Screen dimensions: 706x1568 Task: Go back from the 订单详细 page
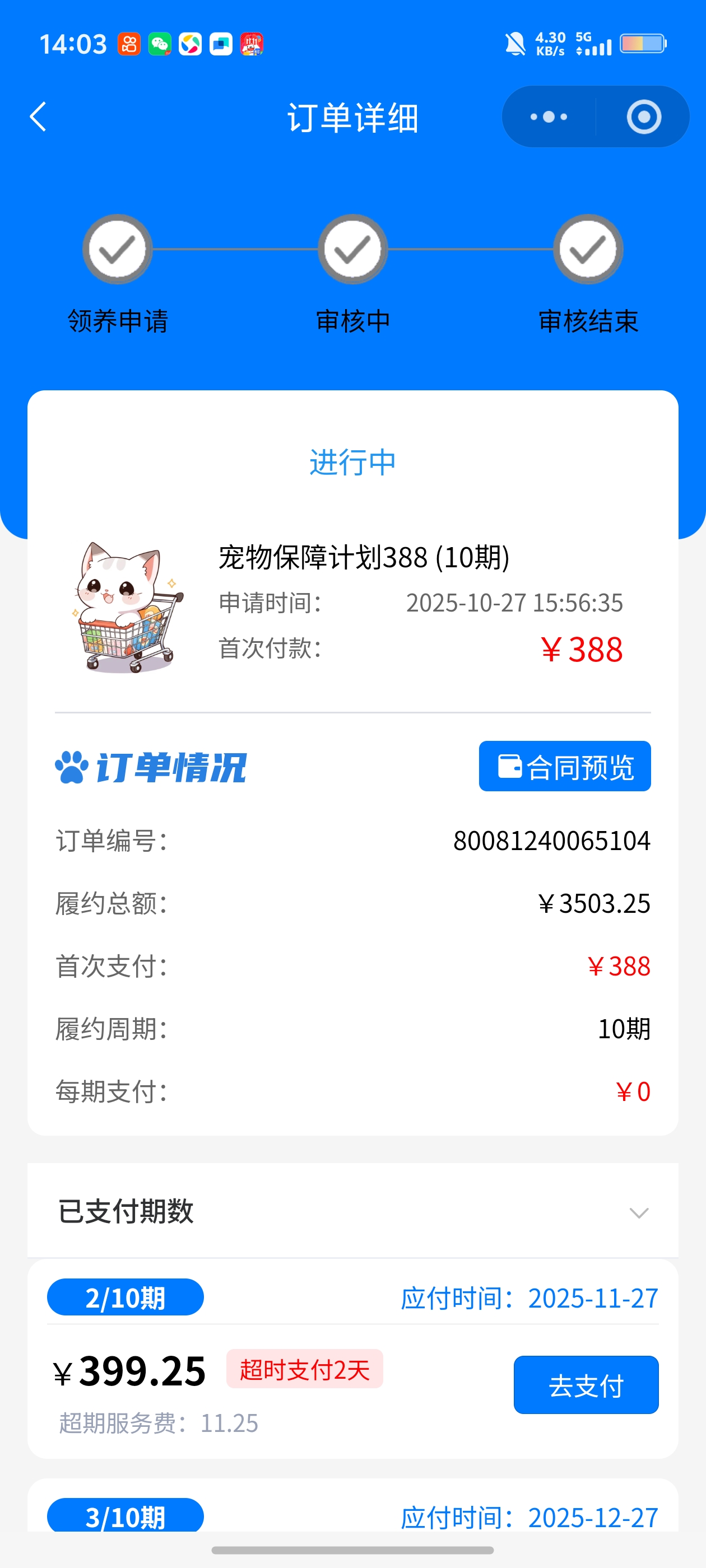pyautogui.click(x=38, y=116)
